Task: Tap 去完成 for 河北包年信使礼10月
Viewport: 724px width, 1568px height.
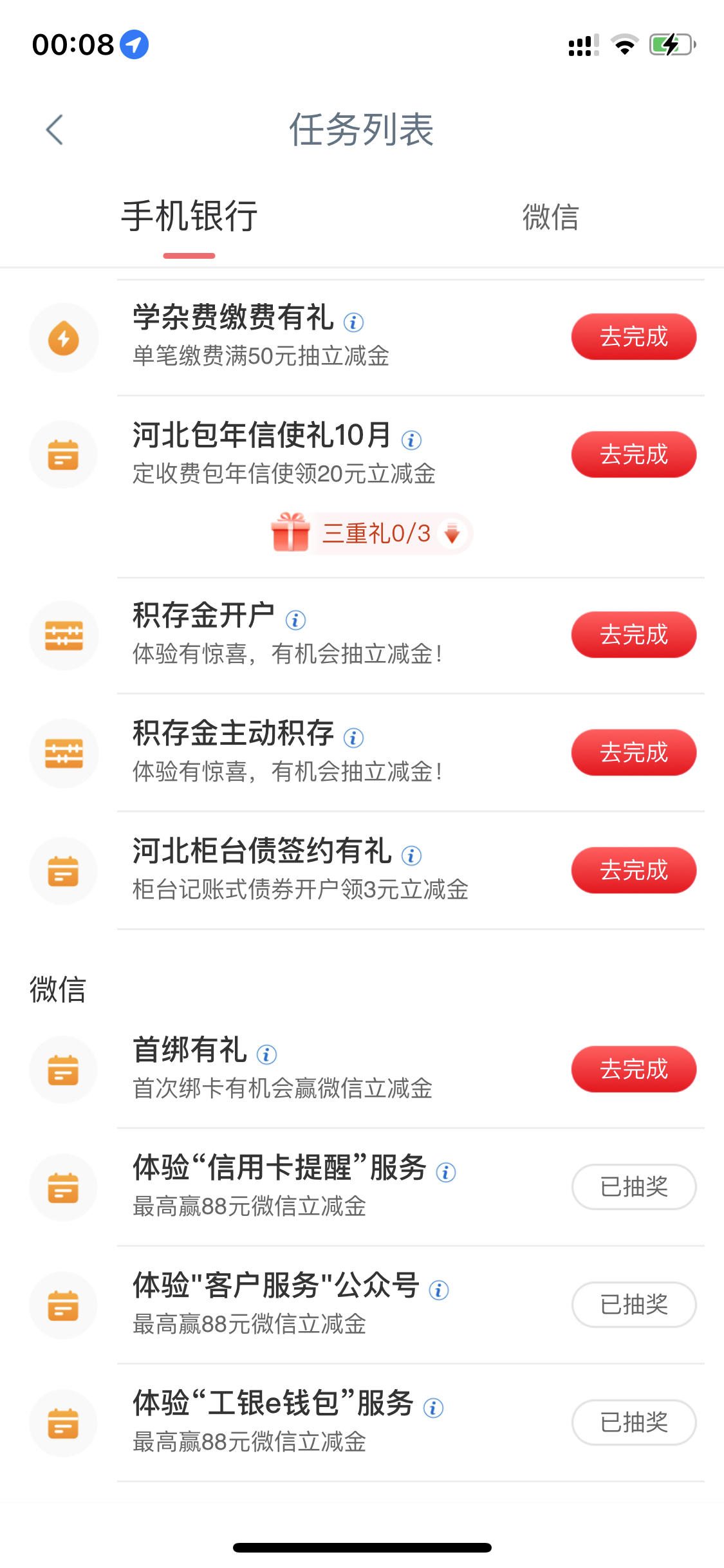Action: [x=634, y=454]
